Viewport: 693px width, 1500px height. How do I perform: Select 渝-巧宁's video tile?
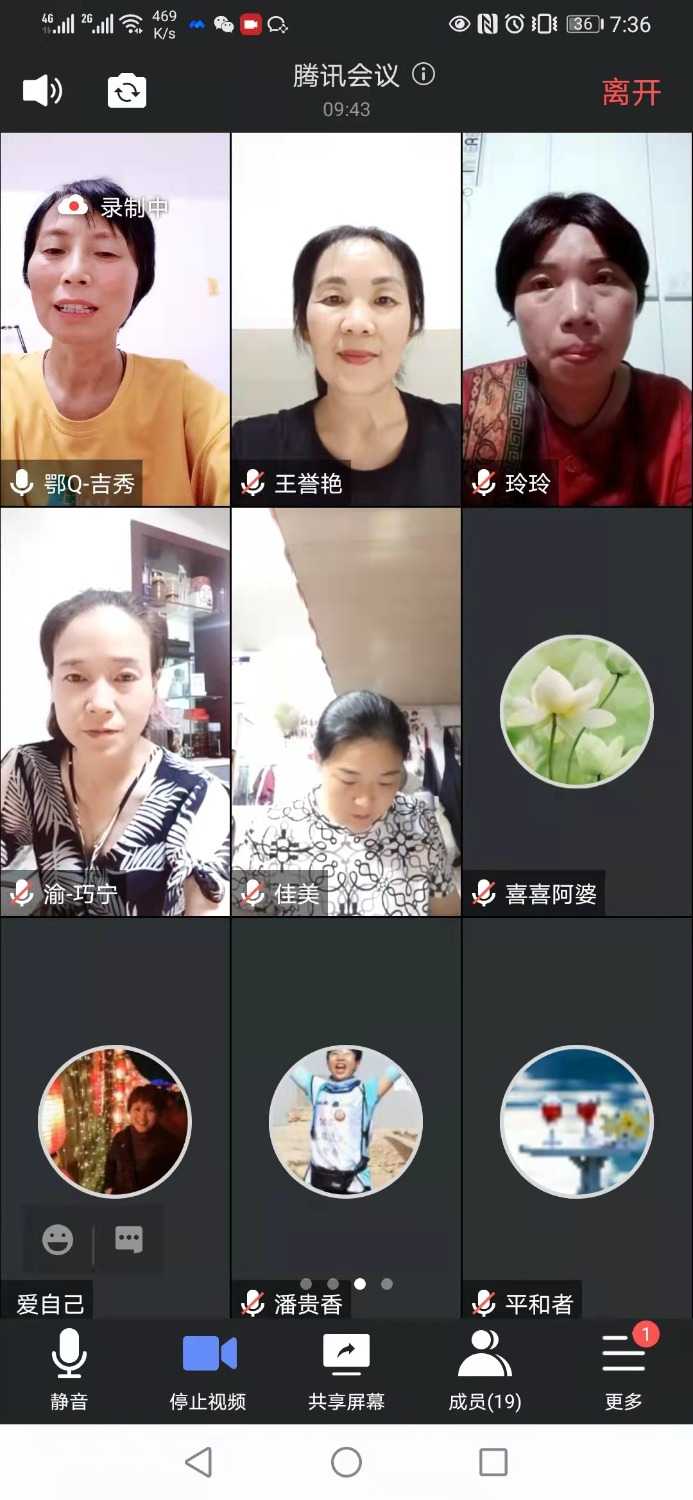115,712
